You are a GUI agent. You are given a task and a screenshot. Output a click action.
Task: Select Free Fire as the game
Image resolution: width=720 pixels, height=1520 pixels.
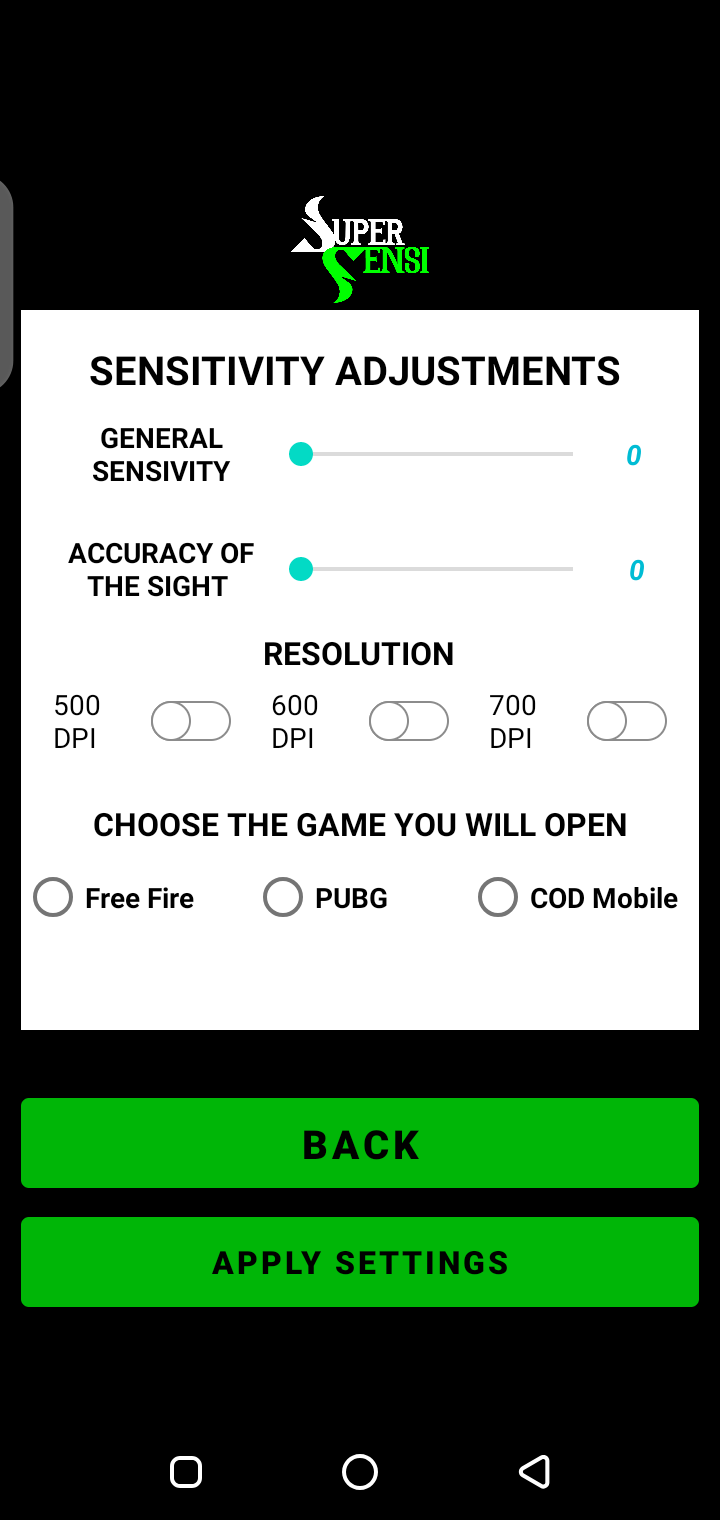(53, 898)
